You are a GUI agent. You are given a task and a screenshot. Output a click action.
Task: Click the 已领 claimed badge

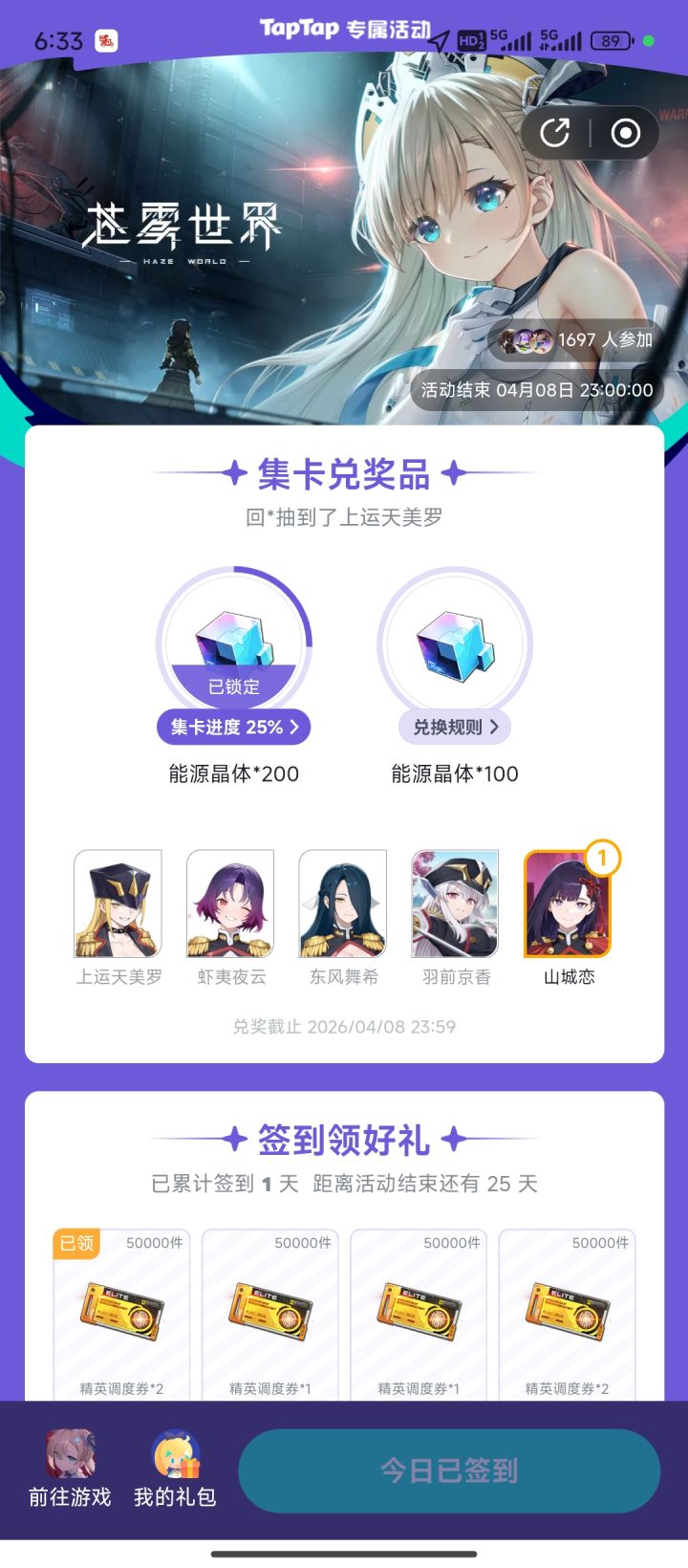click(x=75, y=1246)
